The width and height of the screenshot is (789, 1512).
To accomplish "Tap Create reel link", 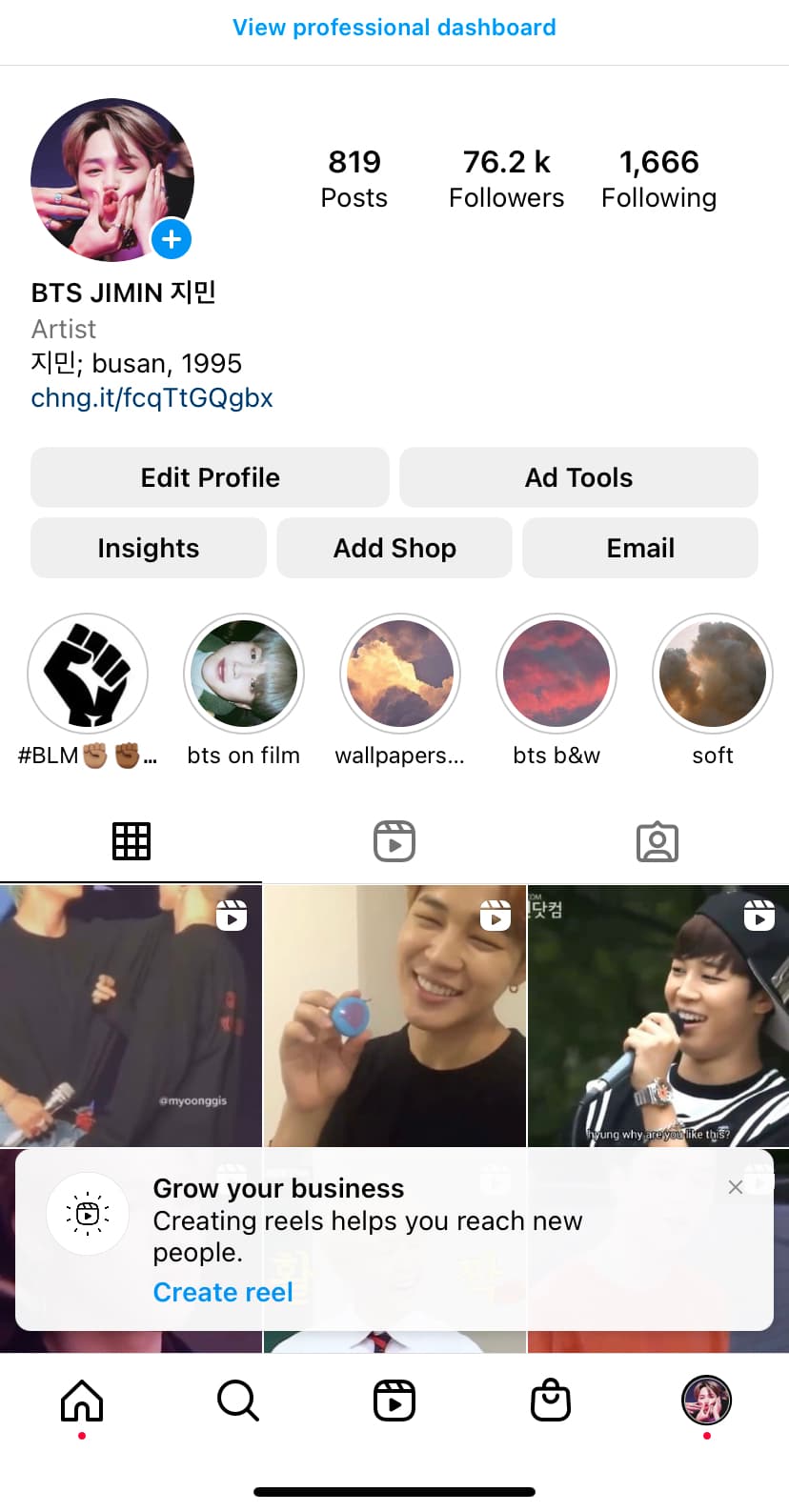I will pos(223,1292).
